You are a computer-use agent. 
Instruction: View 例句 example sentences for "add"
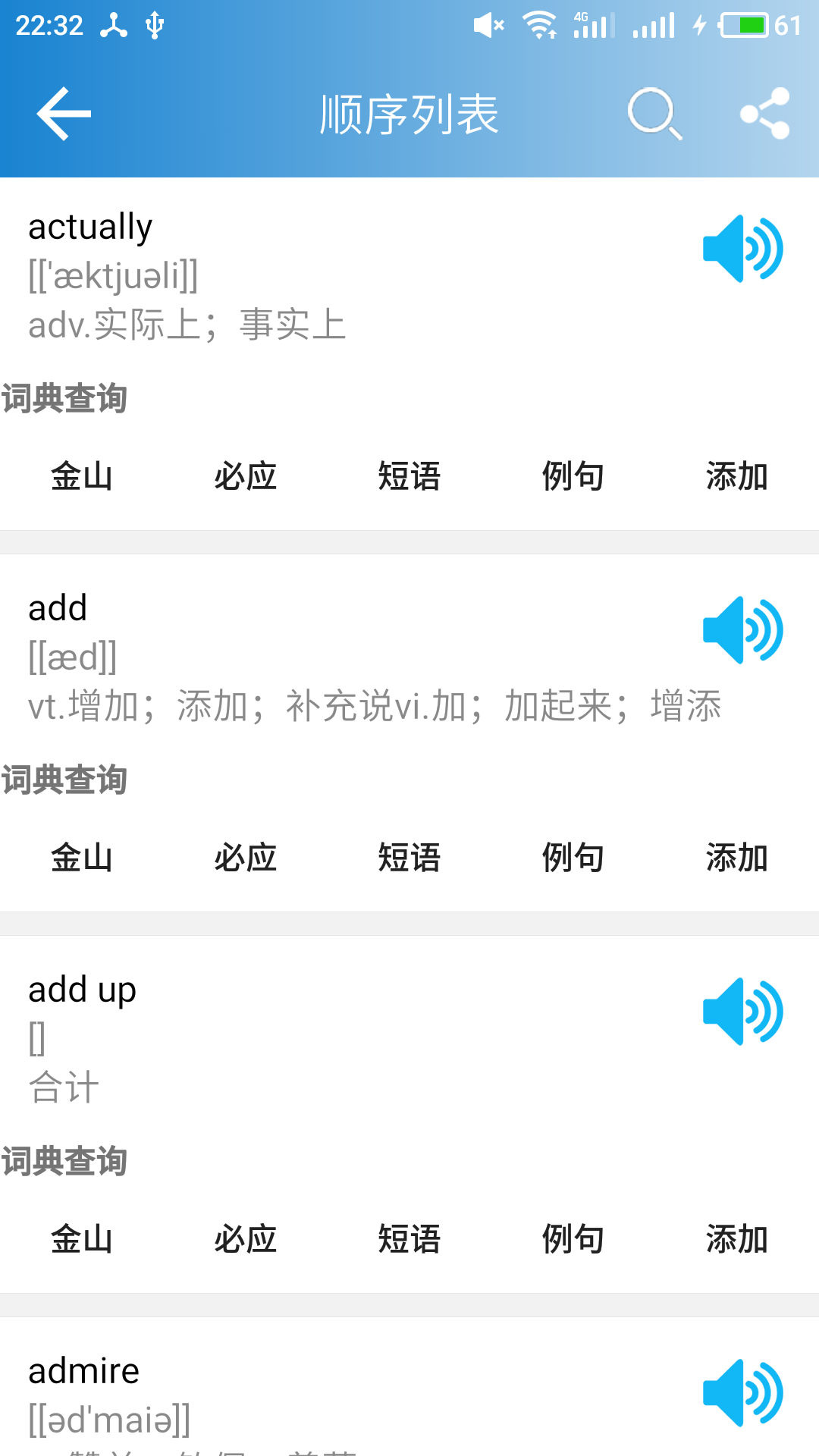pyautogui.click(x=573, y=858)
